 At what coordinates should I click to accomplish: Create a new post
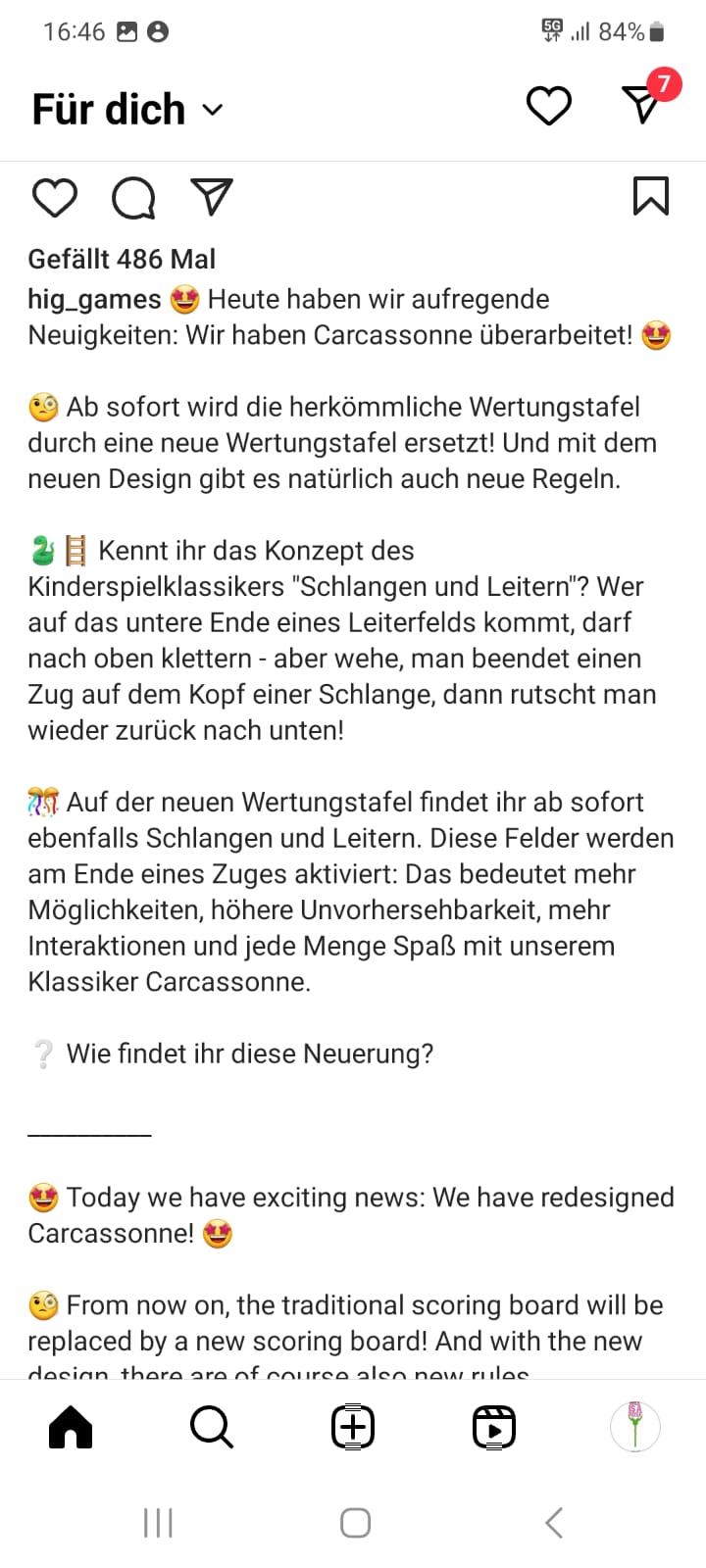353,1427
